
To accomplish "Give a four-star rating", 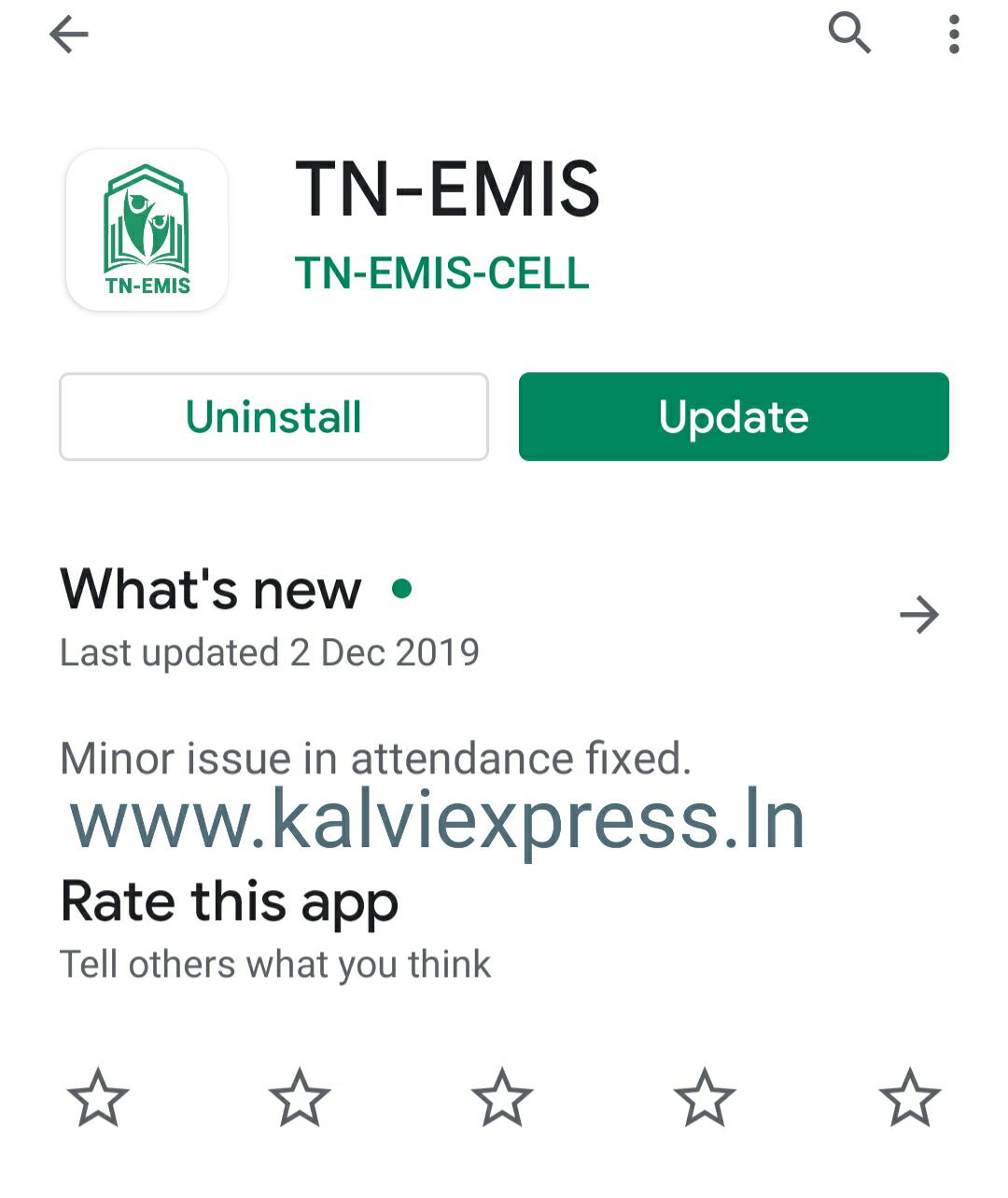I will point(705,1098).
